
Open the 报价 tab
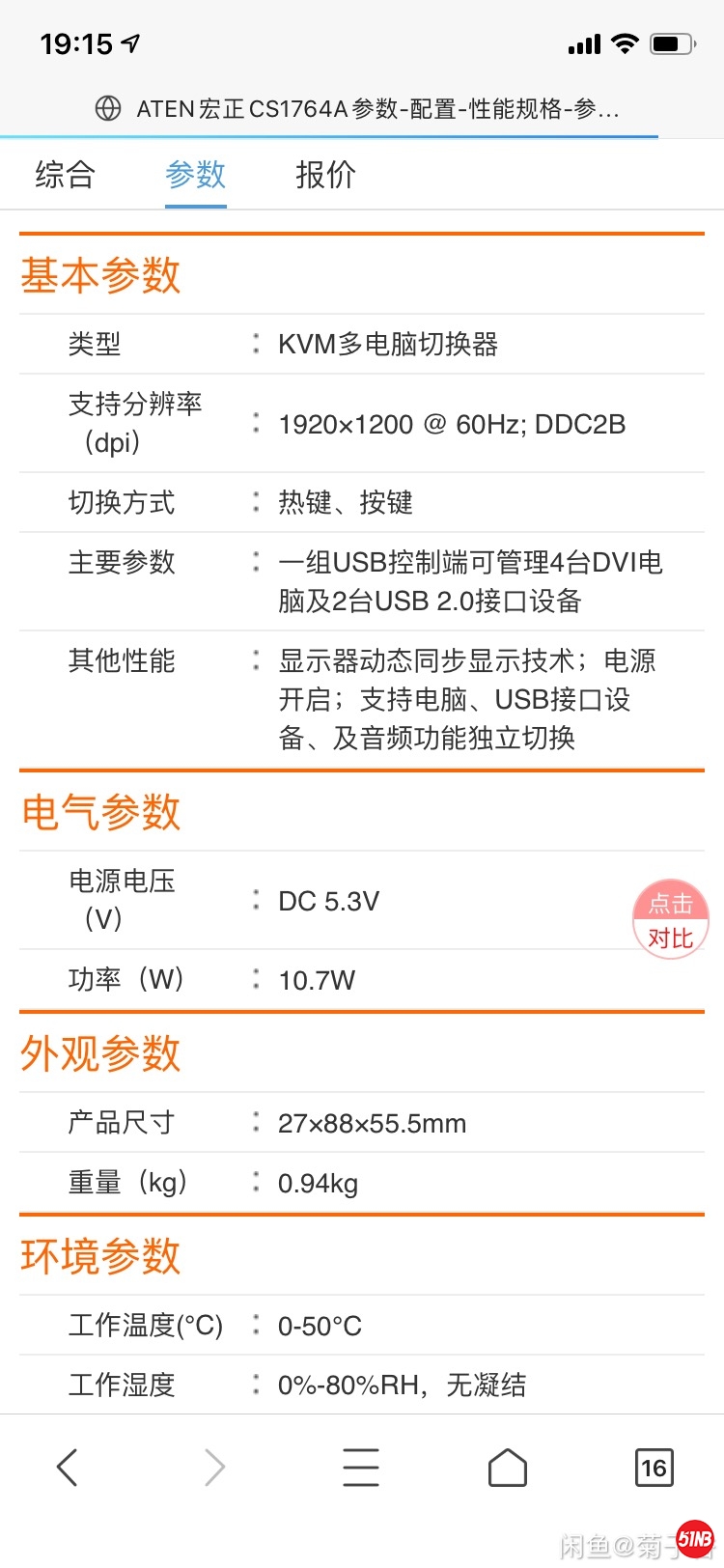[325, 175]
